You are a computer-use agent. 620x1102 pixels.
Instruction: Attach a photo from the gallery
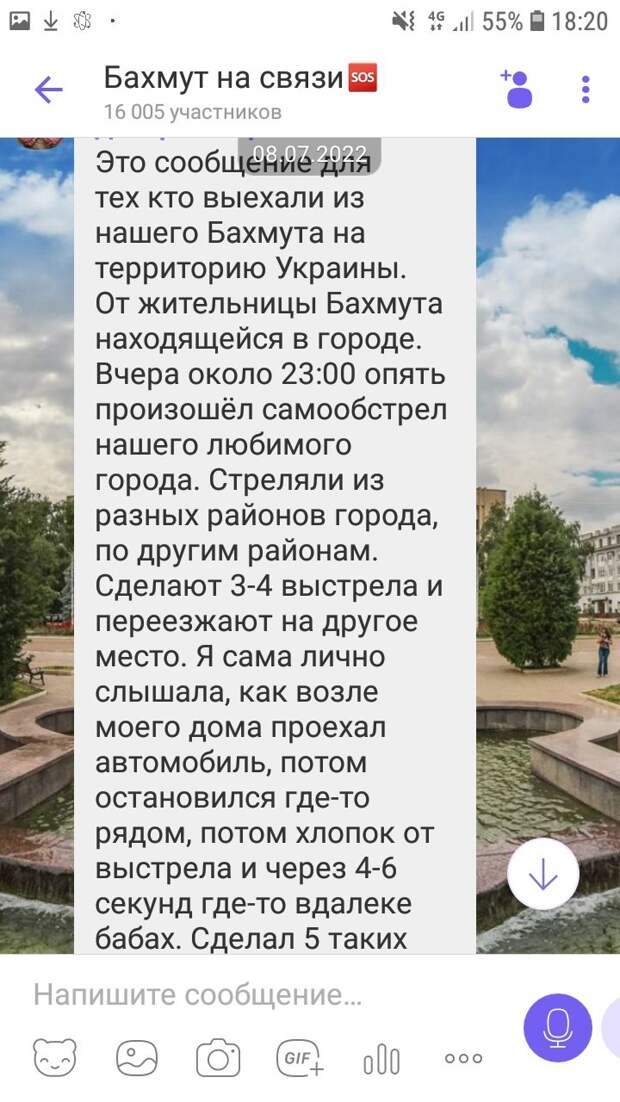pyautogui.click(x=137, y=1057)
